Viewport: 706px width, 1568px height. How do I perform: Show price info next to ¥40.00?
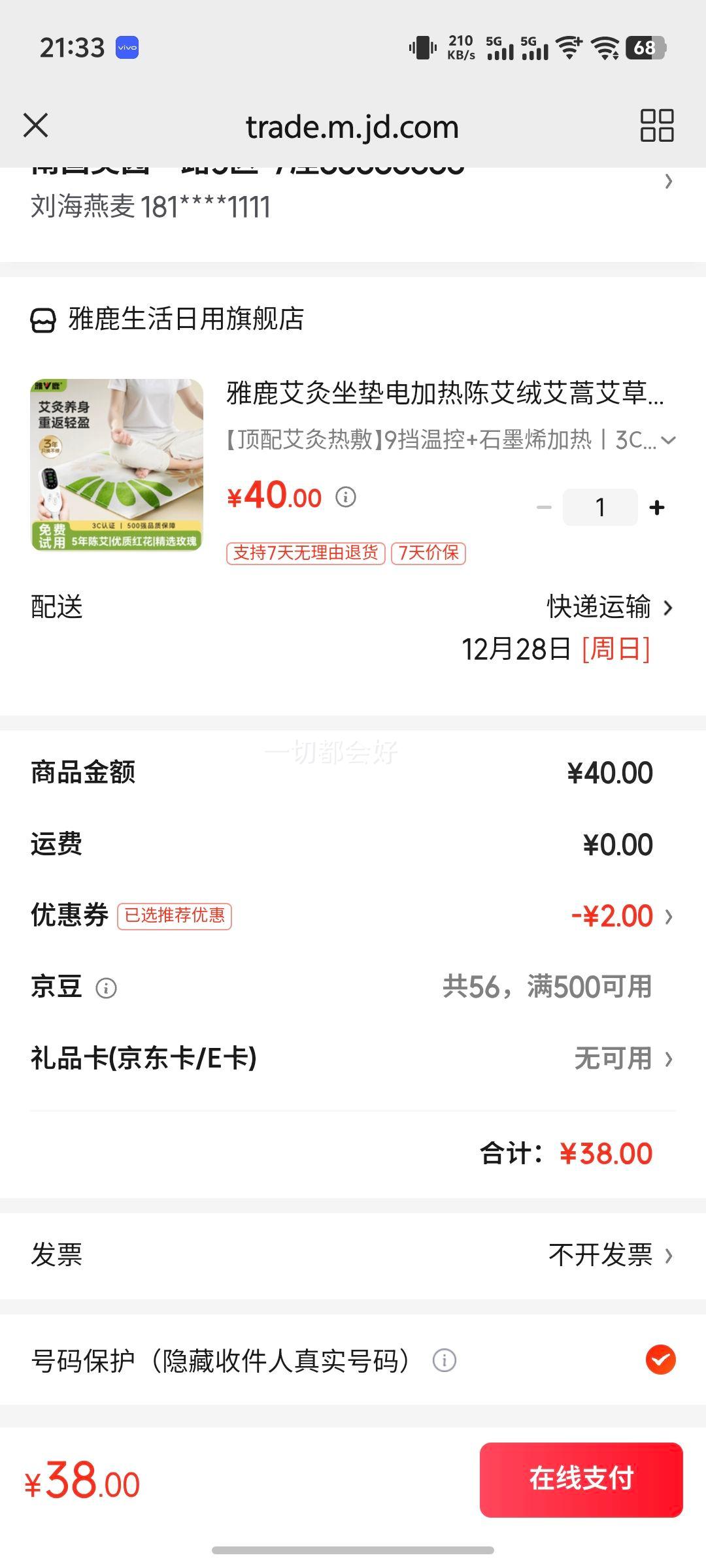[346, 497]
